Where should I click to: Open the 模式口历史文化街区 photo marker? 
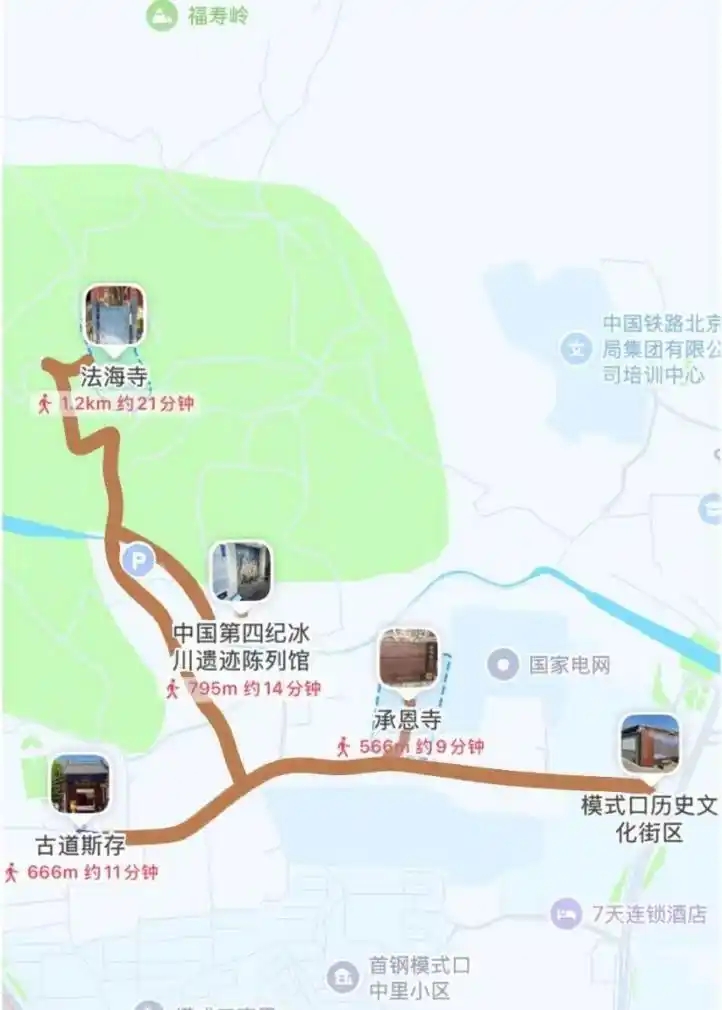650,745
